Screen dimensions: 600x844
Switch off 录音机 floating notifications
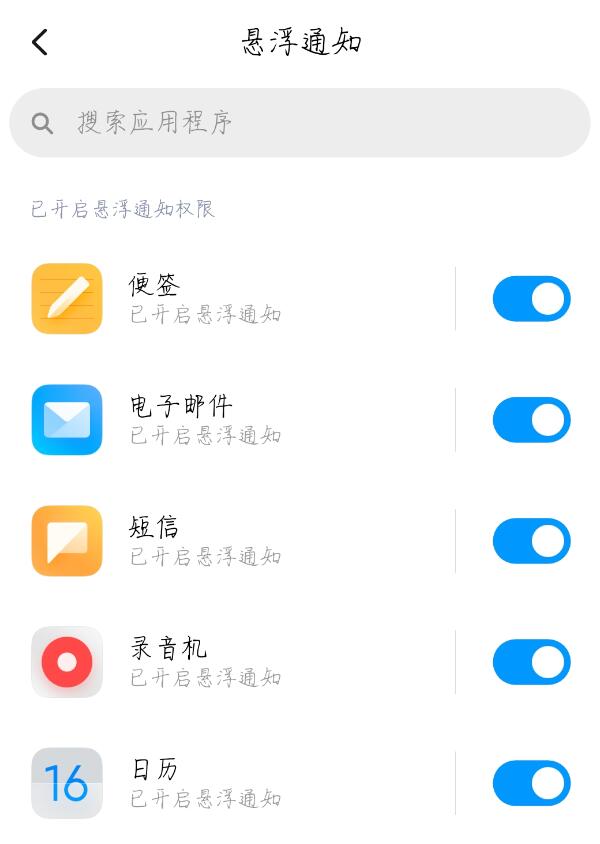(x=531, y=662)
